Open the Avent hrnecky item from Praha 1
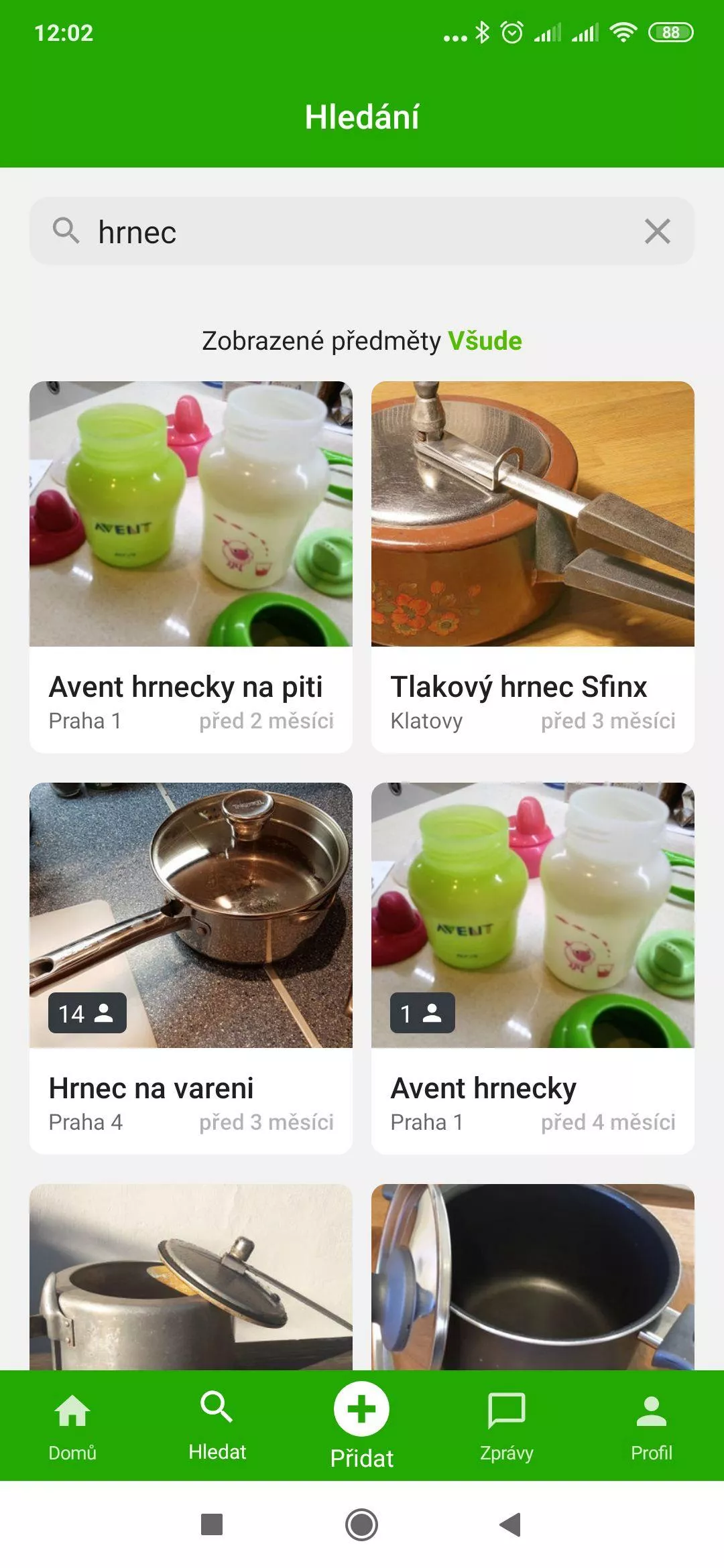This screenshot has height=1568, width=724. [x=533, y=968]
